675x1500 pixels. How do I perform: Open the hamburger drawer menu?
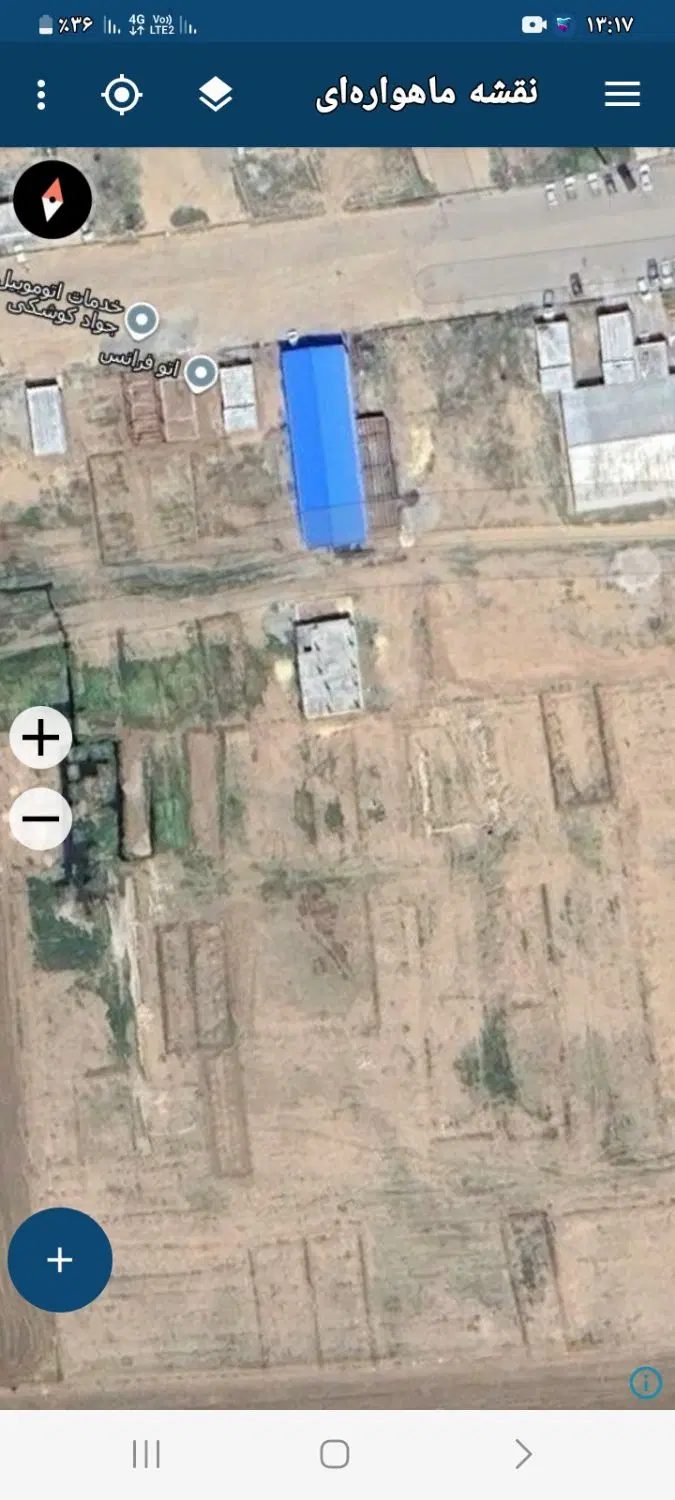click(x=622, y=94)
